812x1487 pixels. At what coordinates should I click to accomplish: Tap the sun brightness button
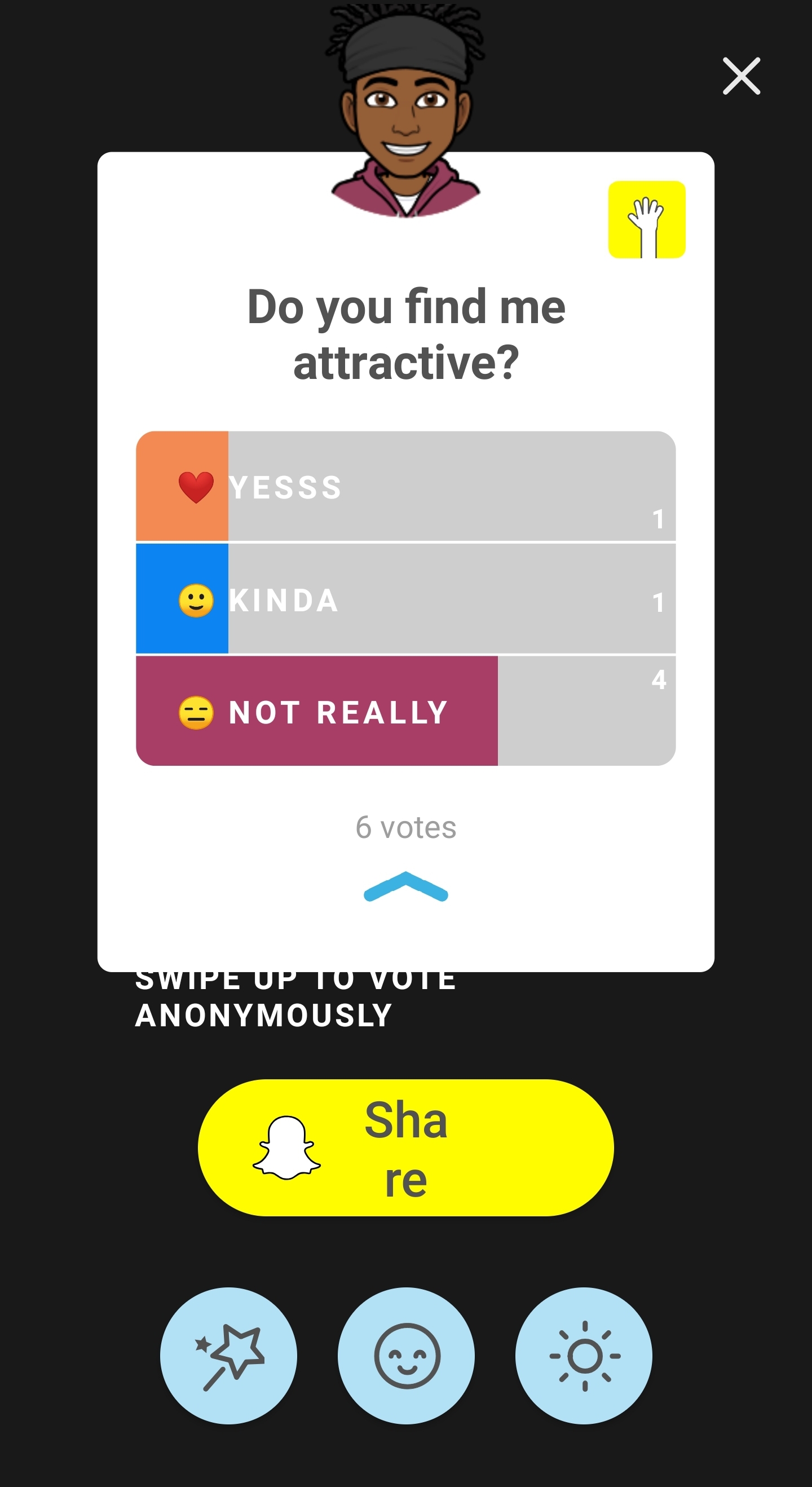tap(584, 1356)
